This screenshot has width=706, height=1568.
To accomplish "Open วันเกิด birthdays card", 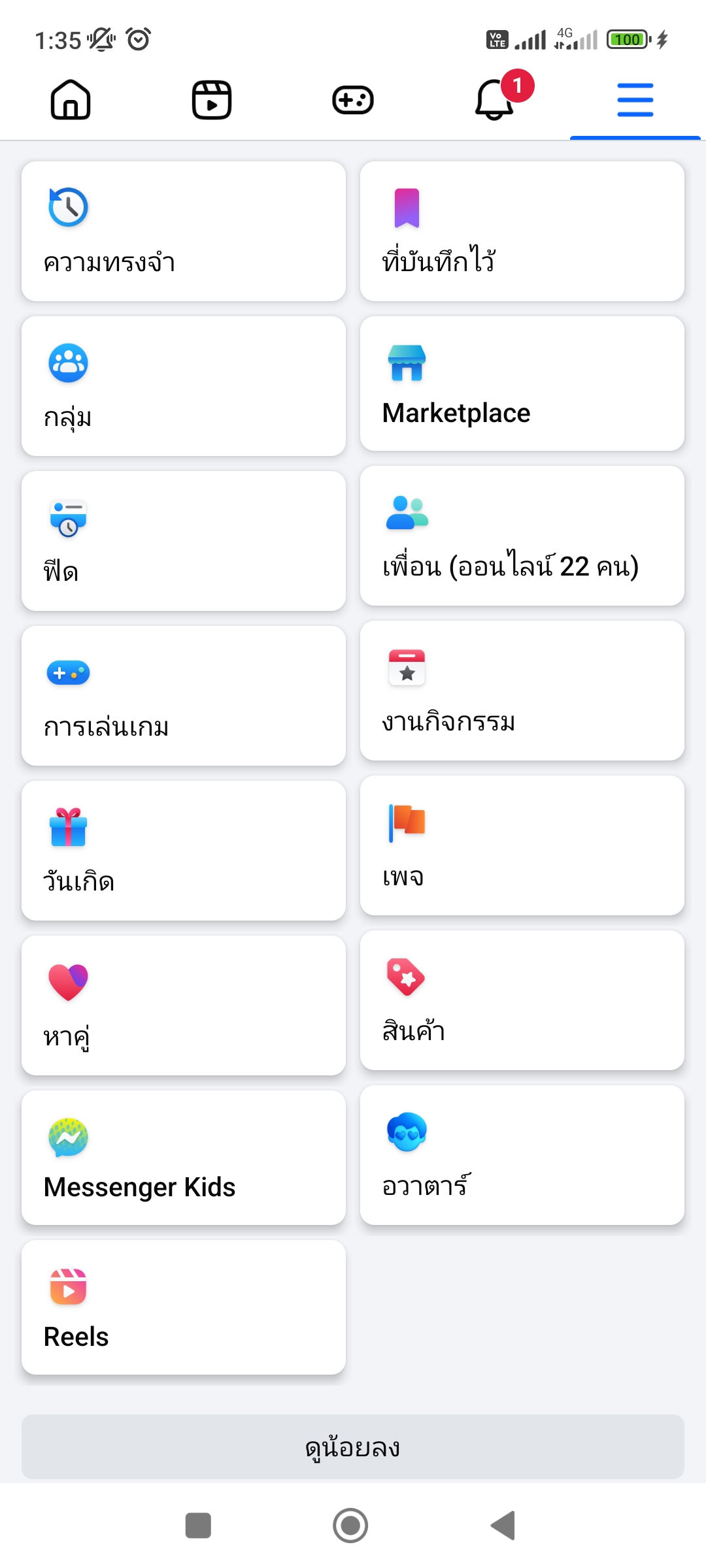I will pyautogui.click(x=184, y=851).
